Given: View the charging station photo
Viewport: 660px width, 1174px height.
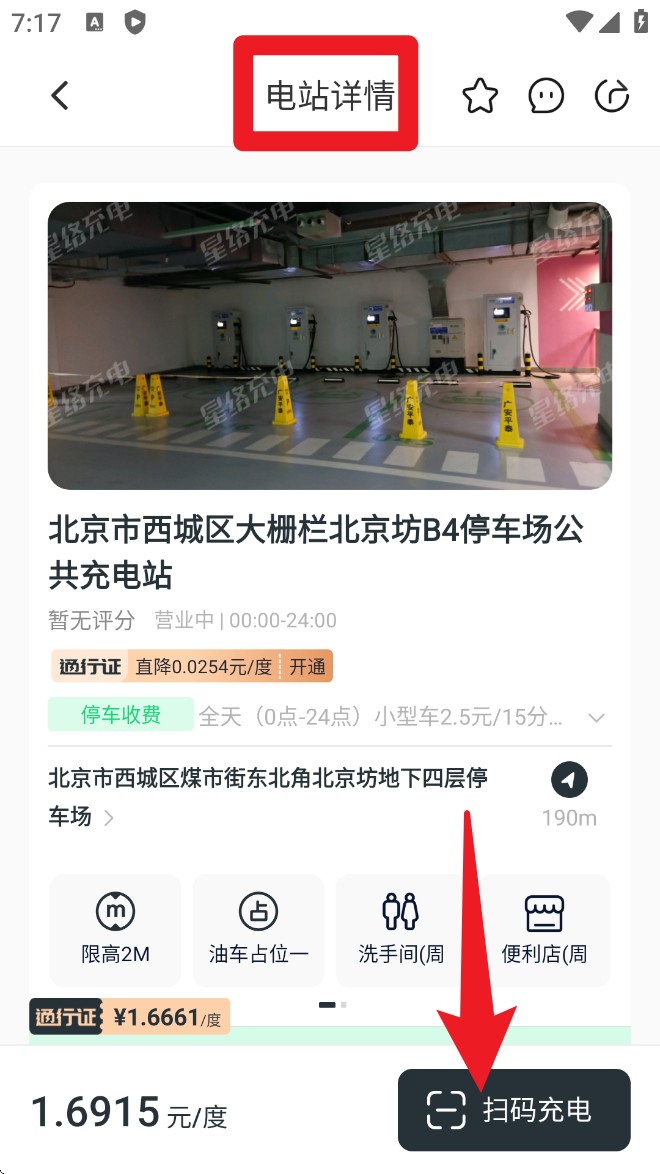Looking at the screenshot, I should (330, 345).
